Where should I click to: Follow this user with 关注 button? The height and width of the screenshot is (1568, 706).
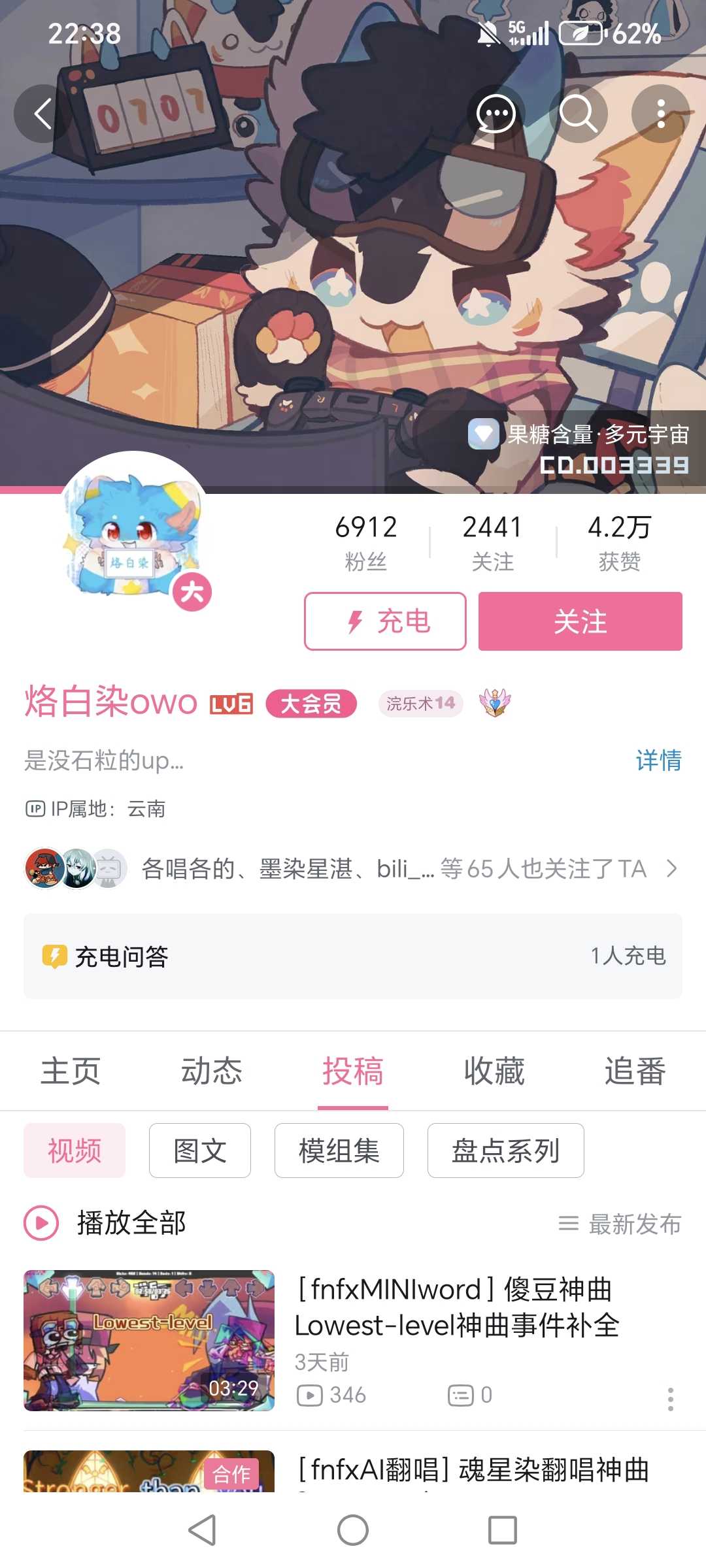580,621
